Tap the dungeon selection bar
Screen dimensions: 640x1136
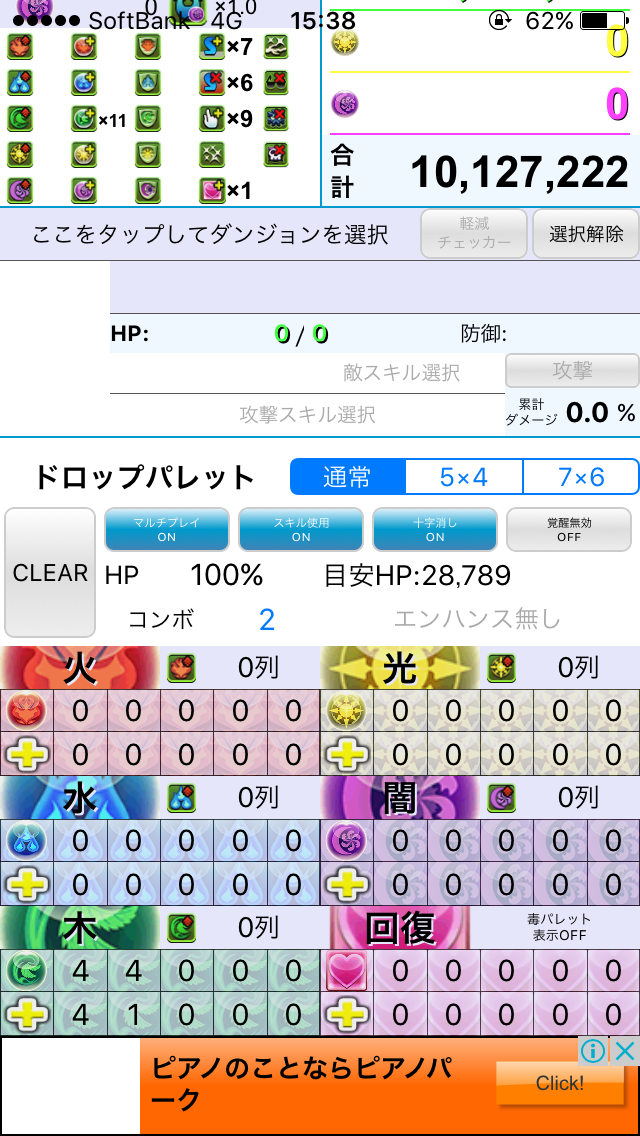tap(210, 234)
